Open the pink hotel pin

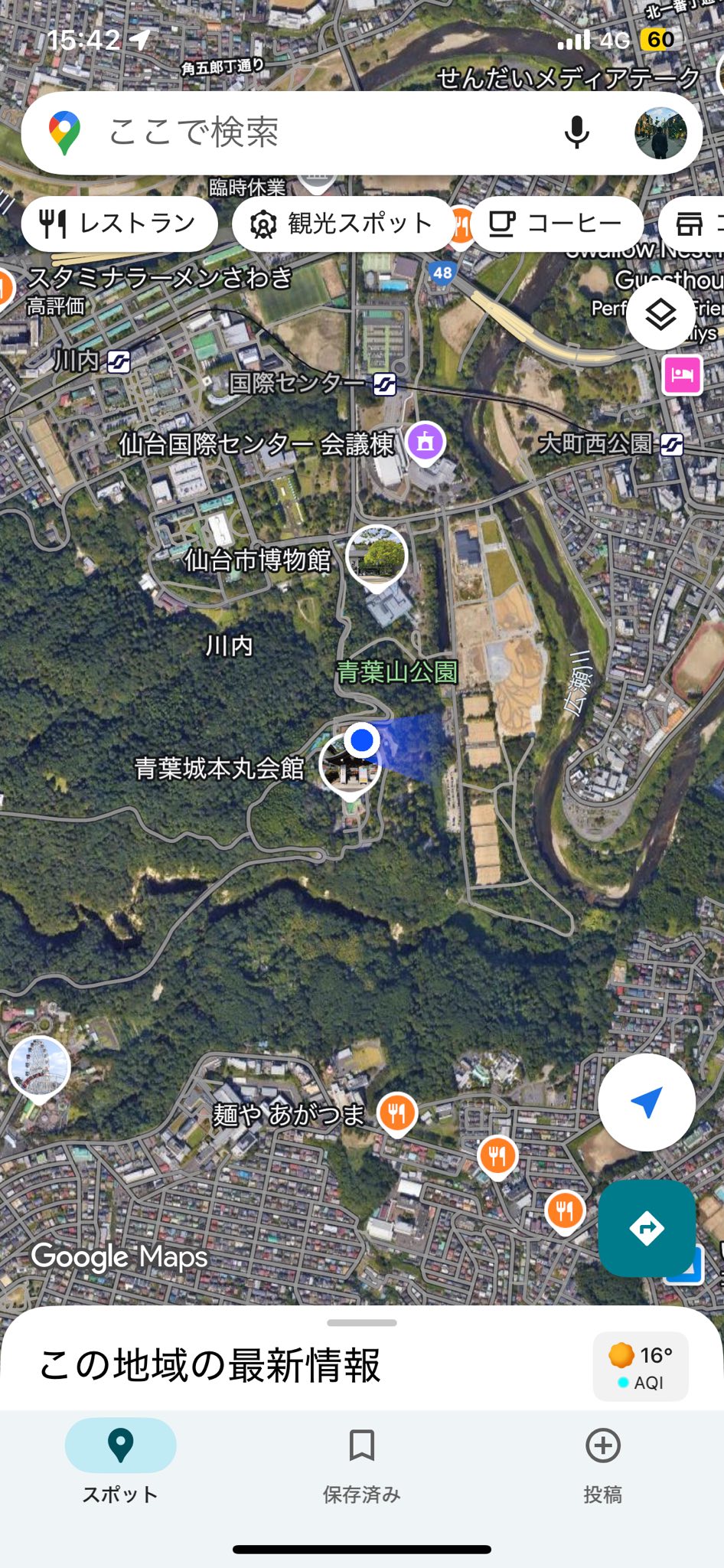(682, 375)
